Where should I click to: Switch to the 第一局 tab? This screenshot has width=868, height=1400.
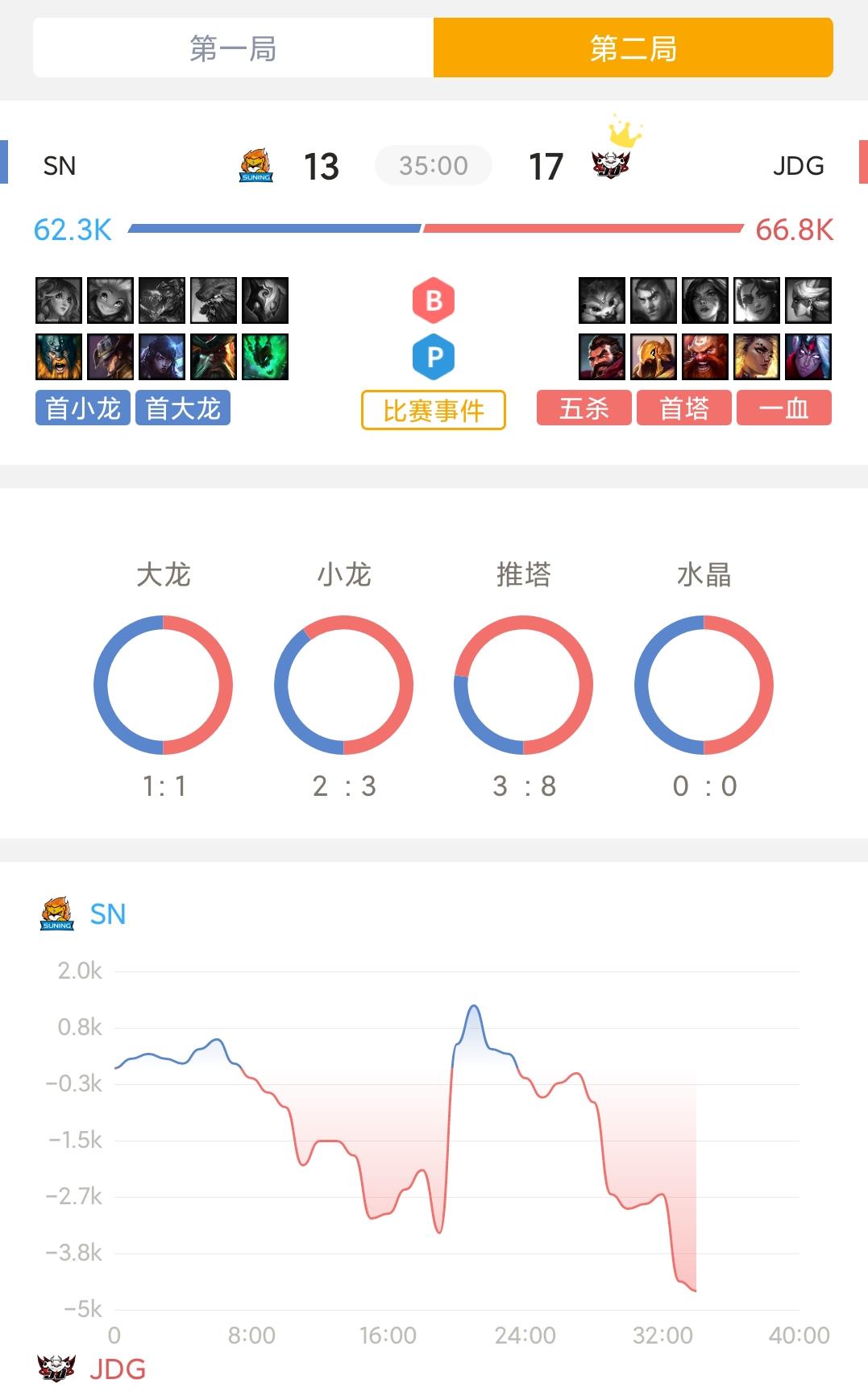pyautogui.click(x=234, y=48)
